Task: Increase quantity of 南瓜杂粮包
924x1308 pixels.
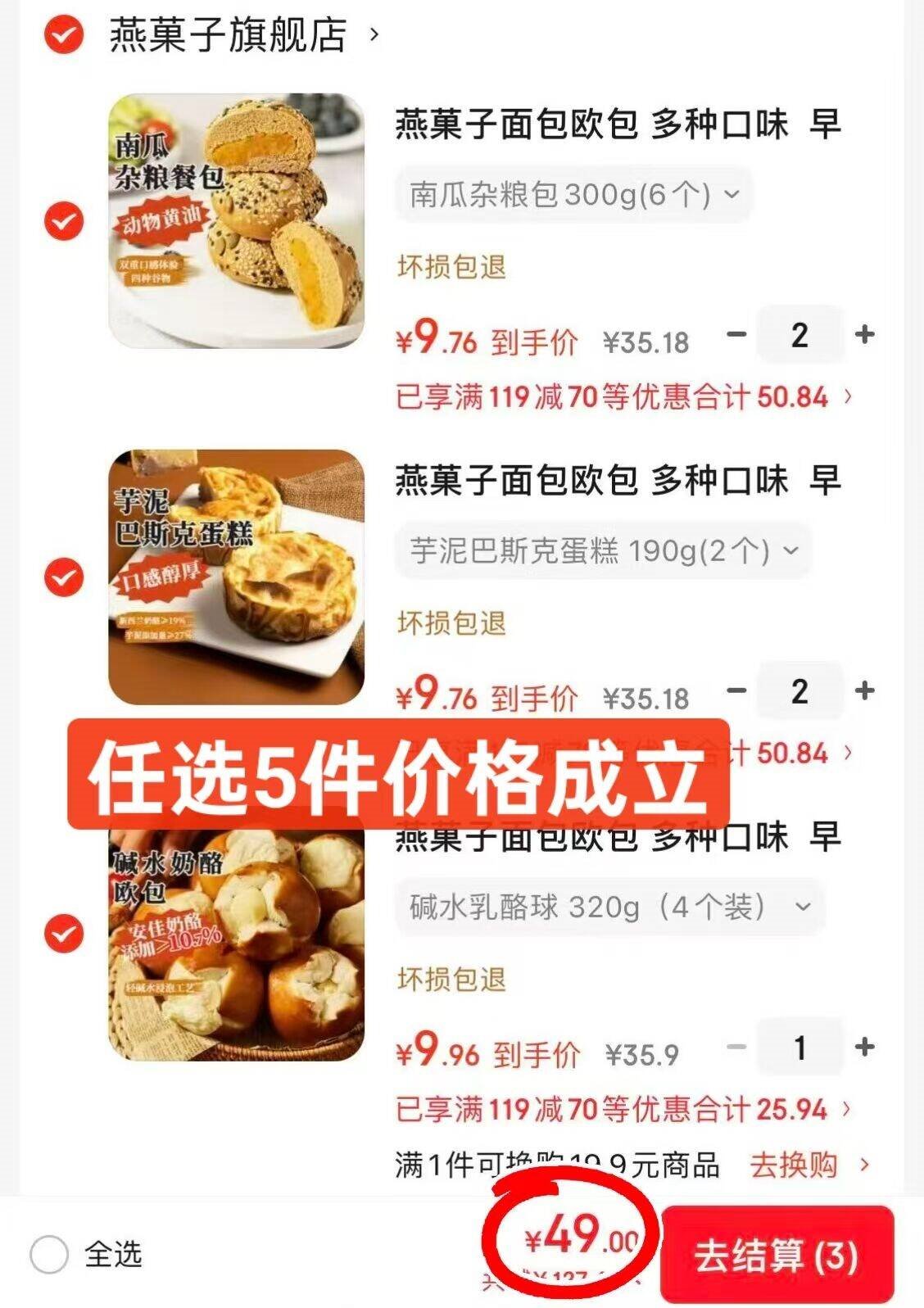Action: click(x=864, y=334)
